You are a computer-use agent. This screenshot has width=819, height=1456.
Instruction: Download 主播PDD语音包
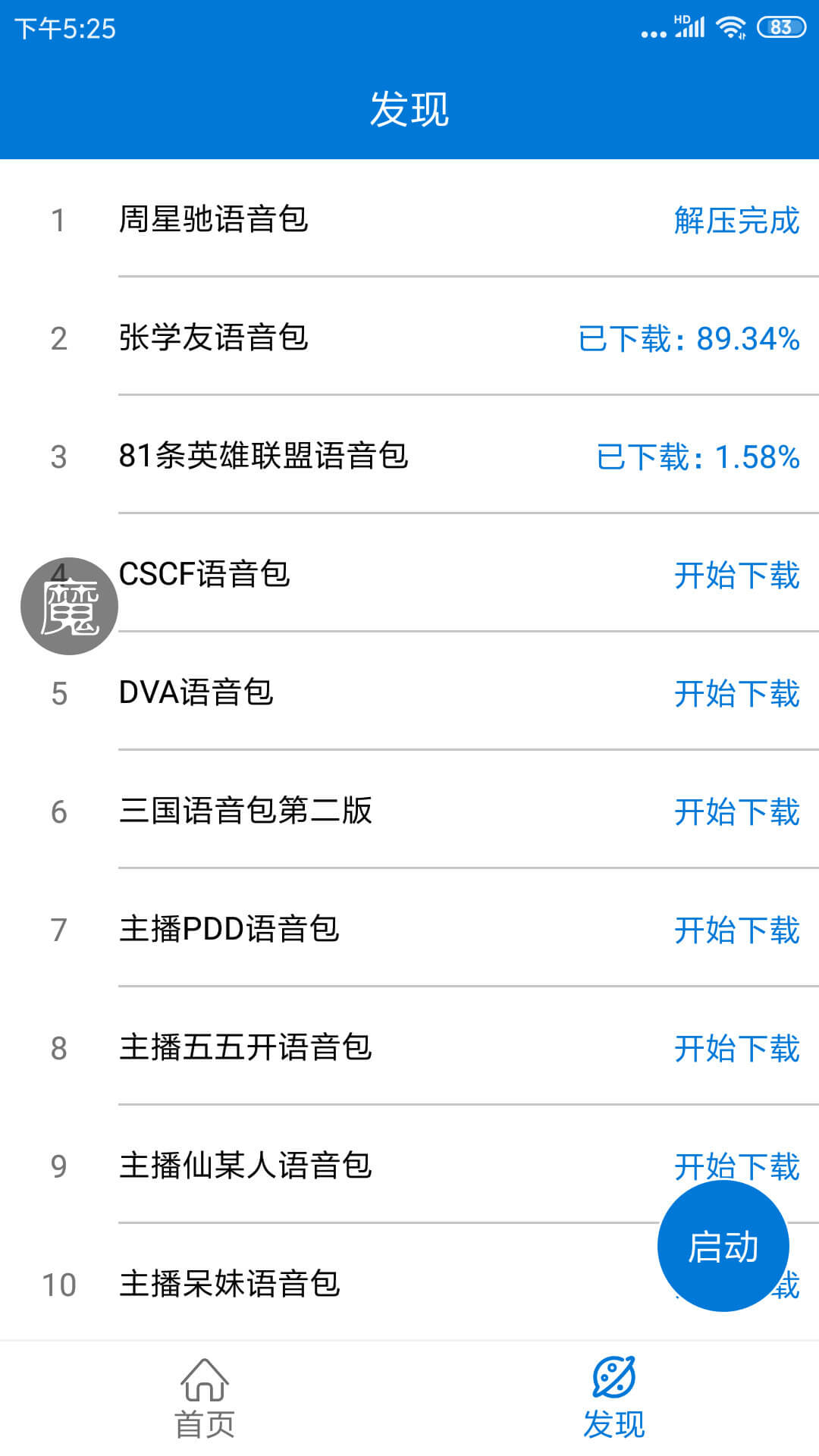pos(737,930)
